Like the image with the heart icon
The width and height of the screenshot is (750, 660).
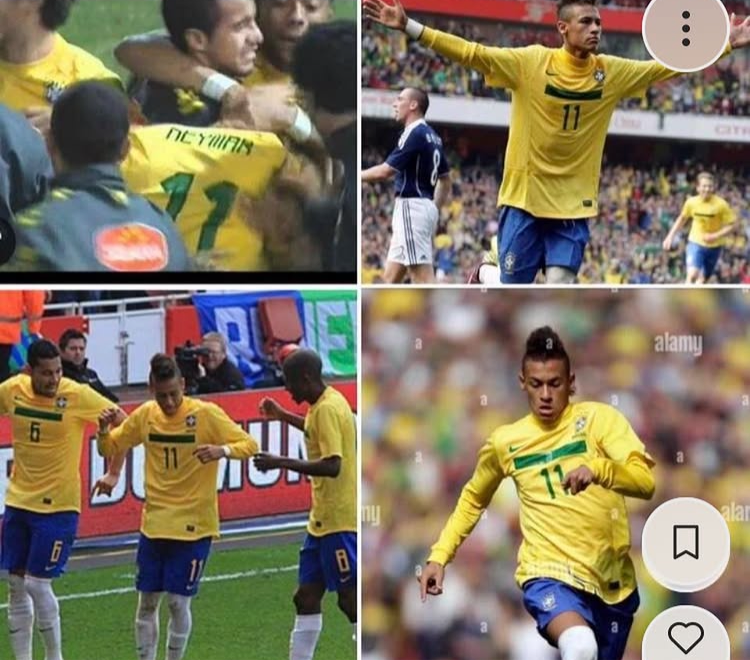[686, 636]
